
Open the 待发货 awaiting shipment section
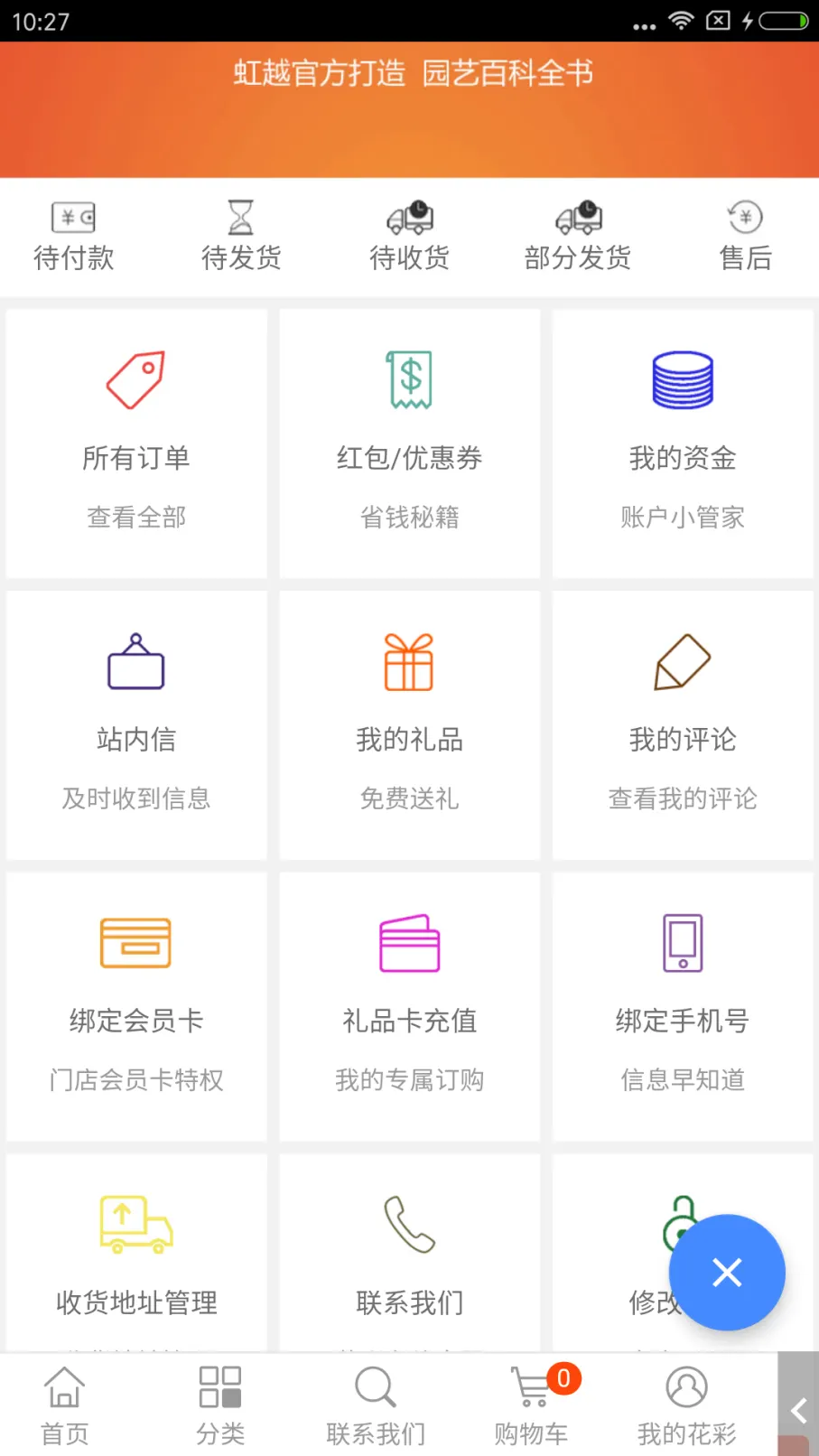(x=240, y=237)
